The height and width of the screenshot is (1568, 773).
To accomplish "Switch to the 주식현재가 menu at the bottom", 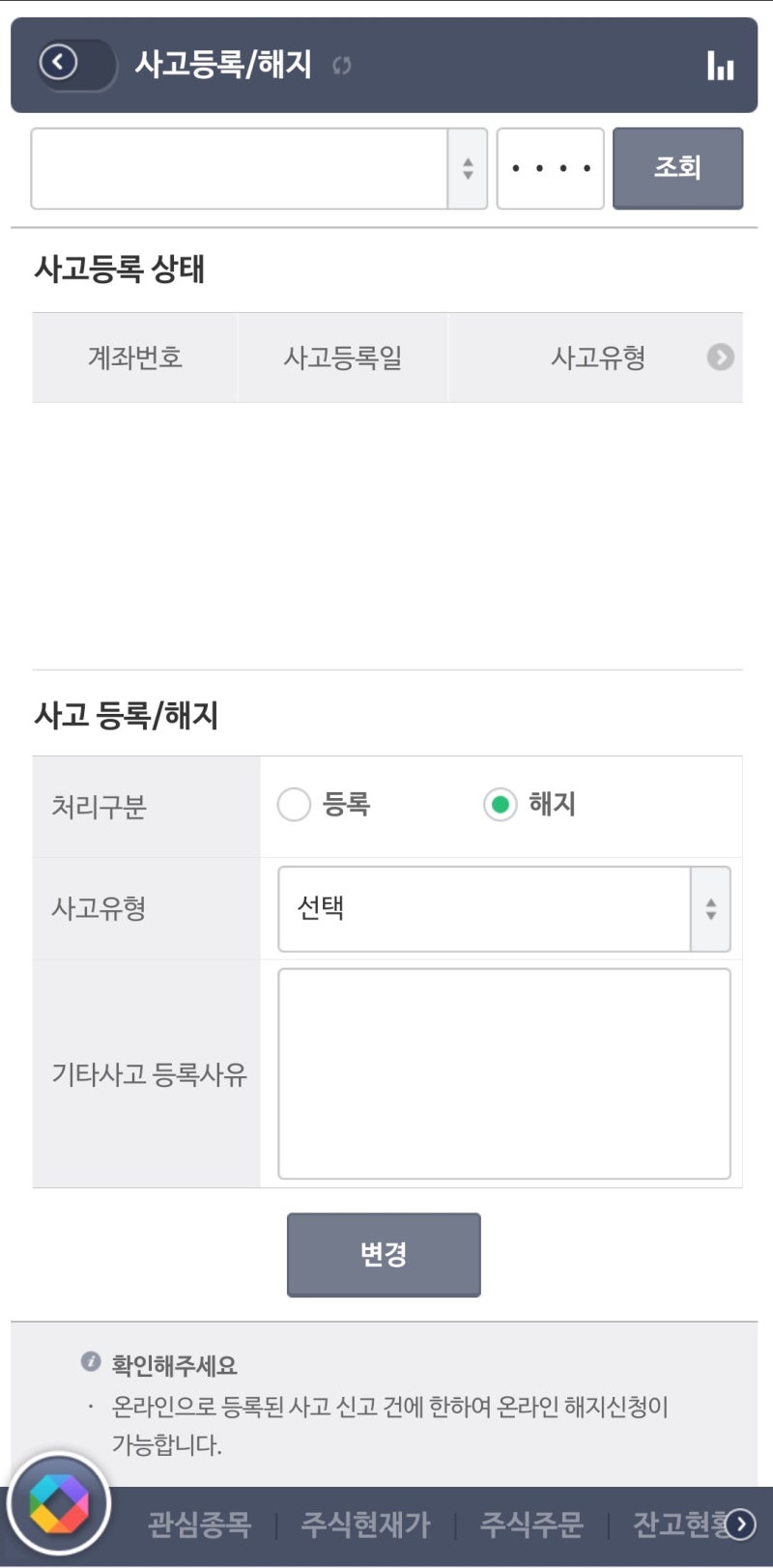I will [x=367, y=1524].
